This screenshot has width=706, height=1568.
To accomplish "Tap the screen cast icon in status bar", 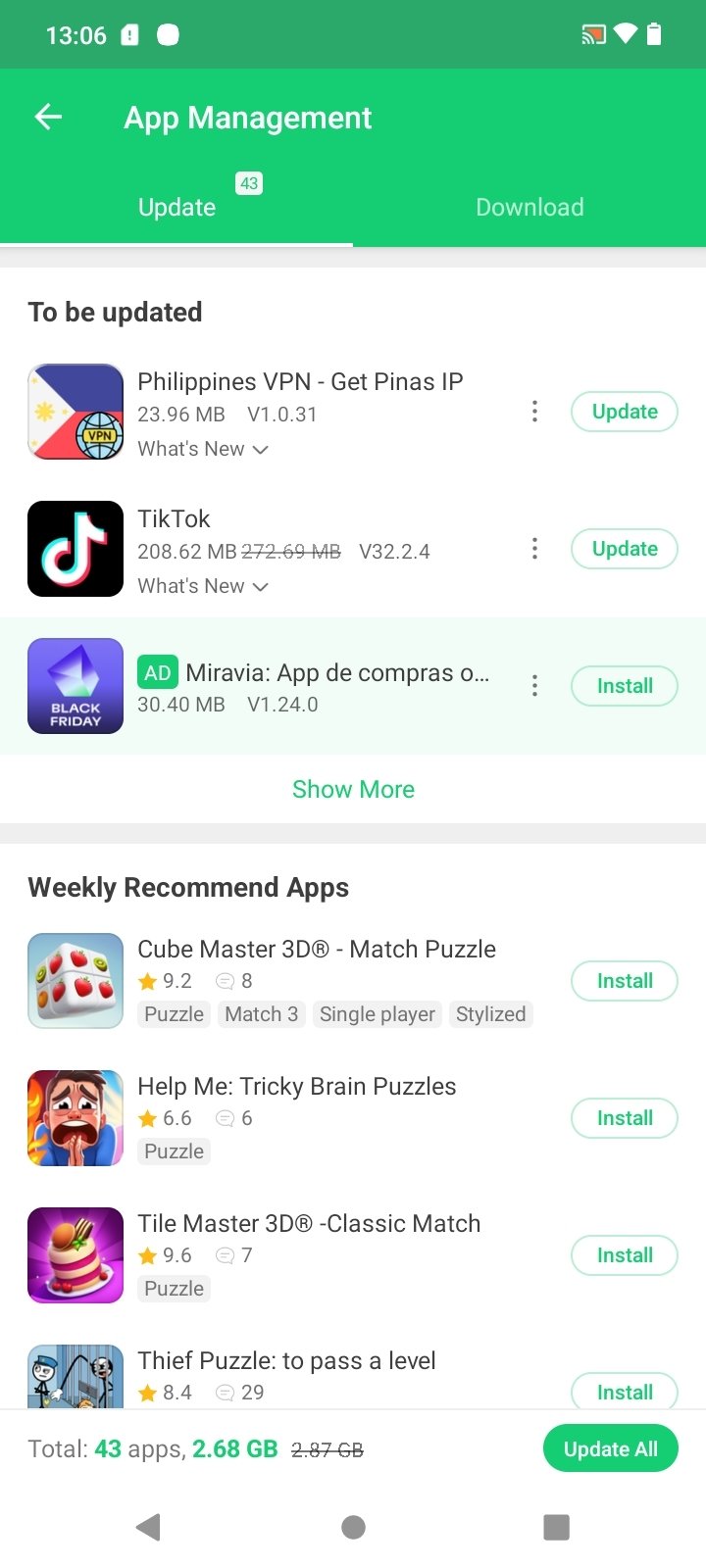I will [591, 34].
